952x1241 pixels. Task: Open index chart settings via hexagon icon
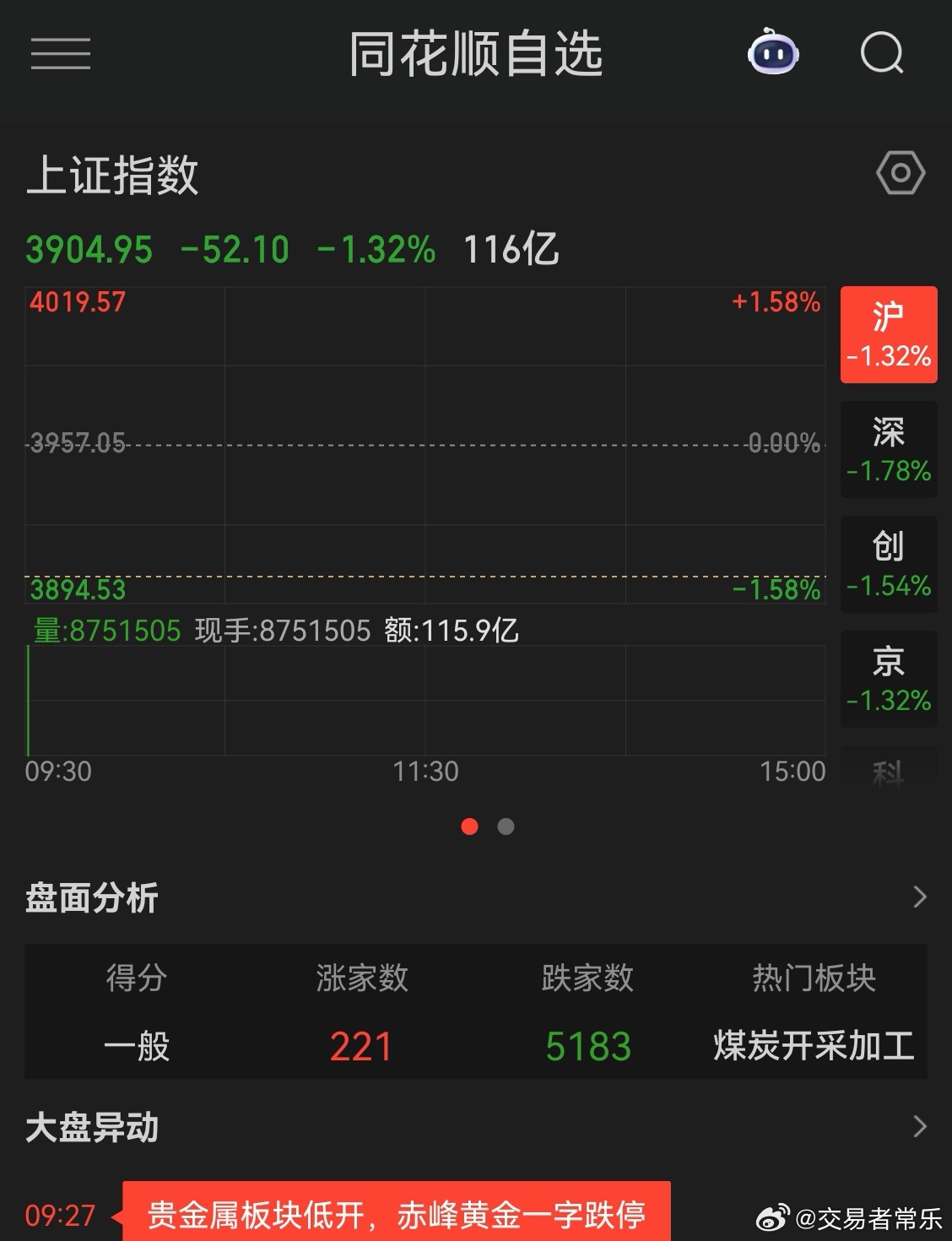[x=901, y=171]
